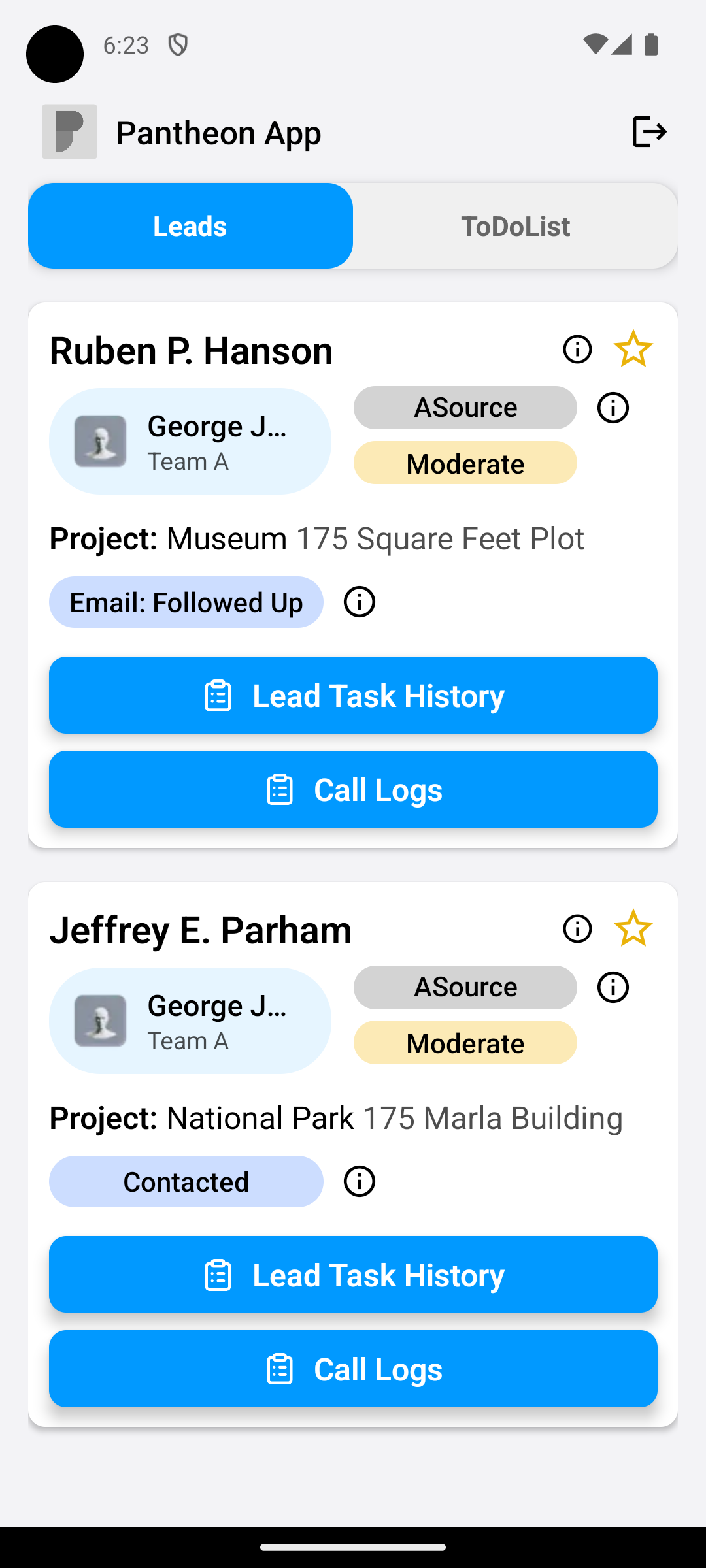
Task: Open the info icon beside Ruben P. Hanson
Action: click(576, 350)
